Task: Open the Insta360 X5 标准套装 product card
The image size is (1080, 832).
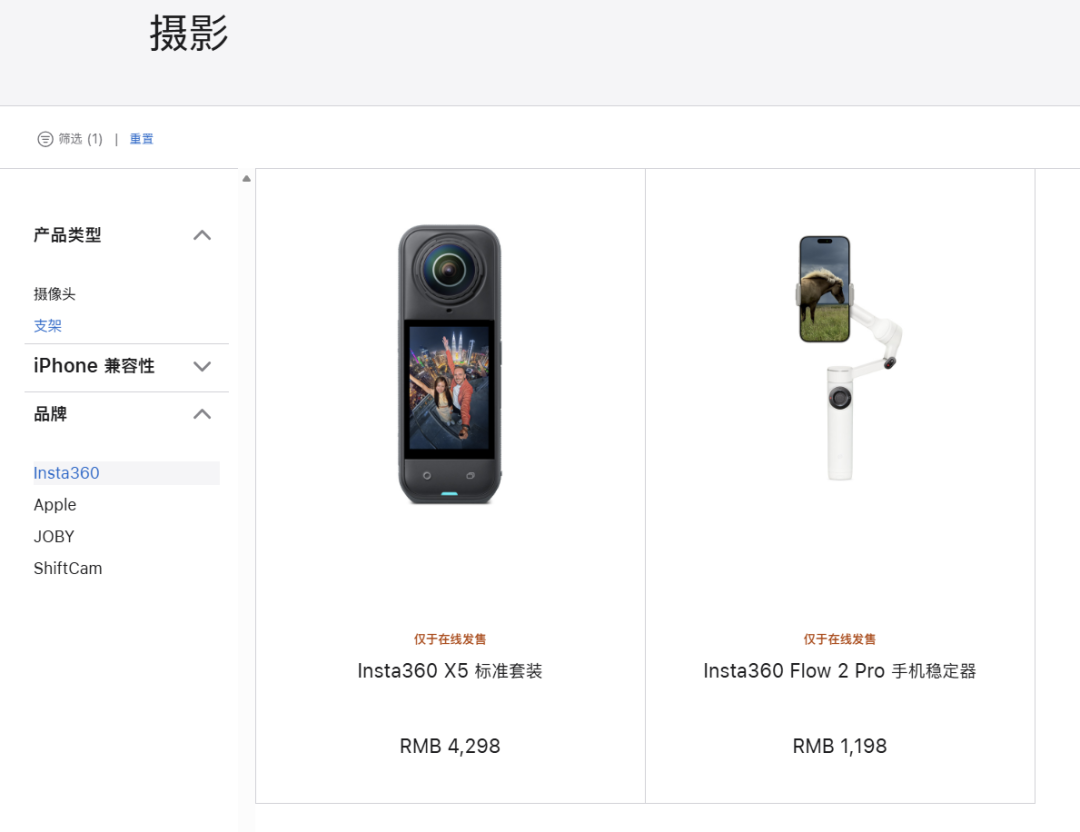Action: (450, 671)
